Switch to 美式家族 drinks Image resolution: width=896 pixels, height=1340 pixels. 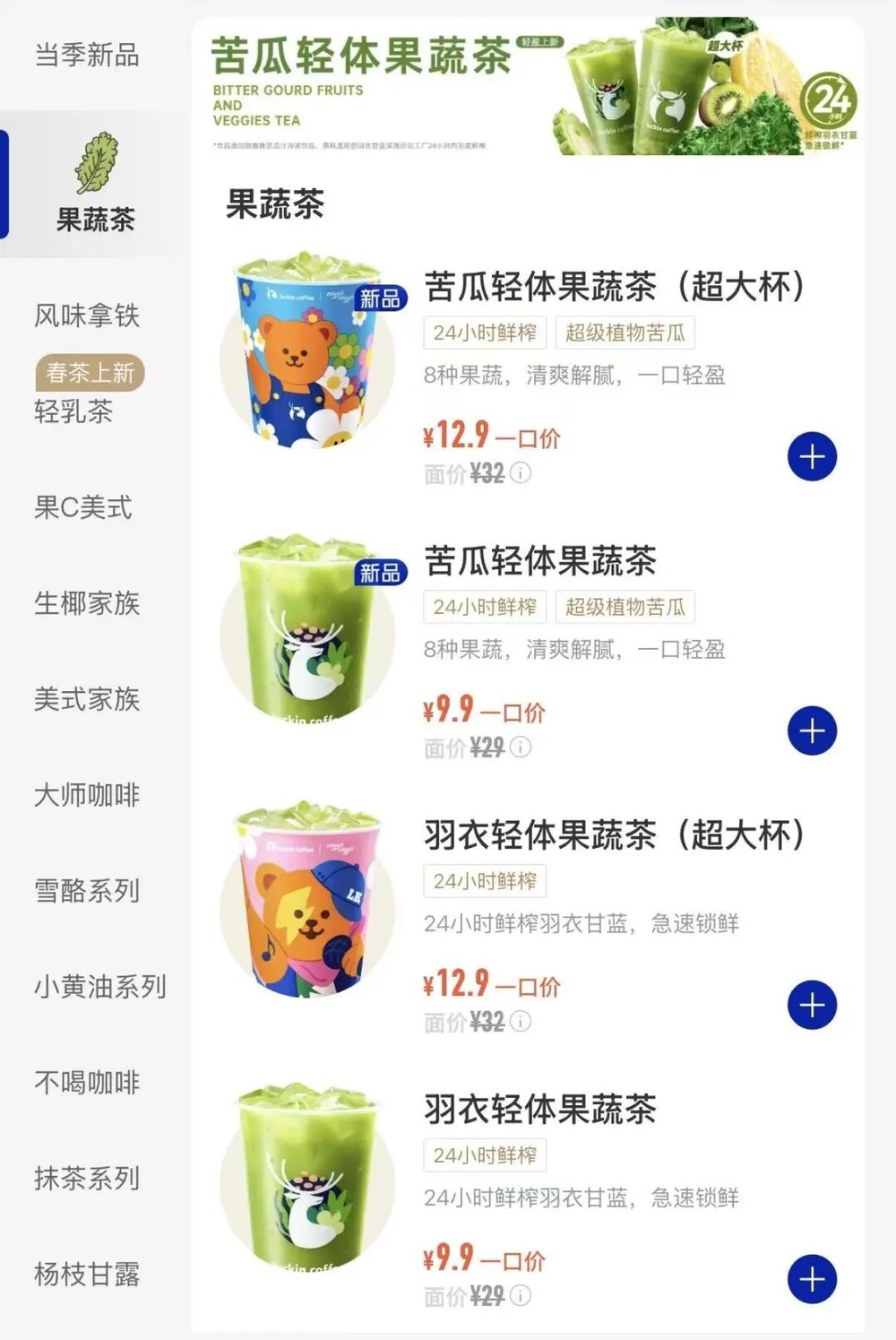(87, 699)
